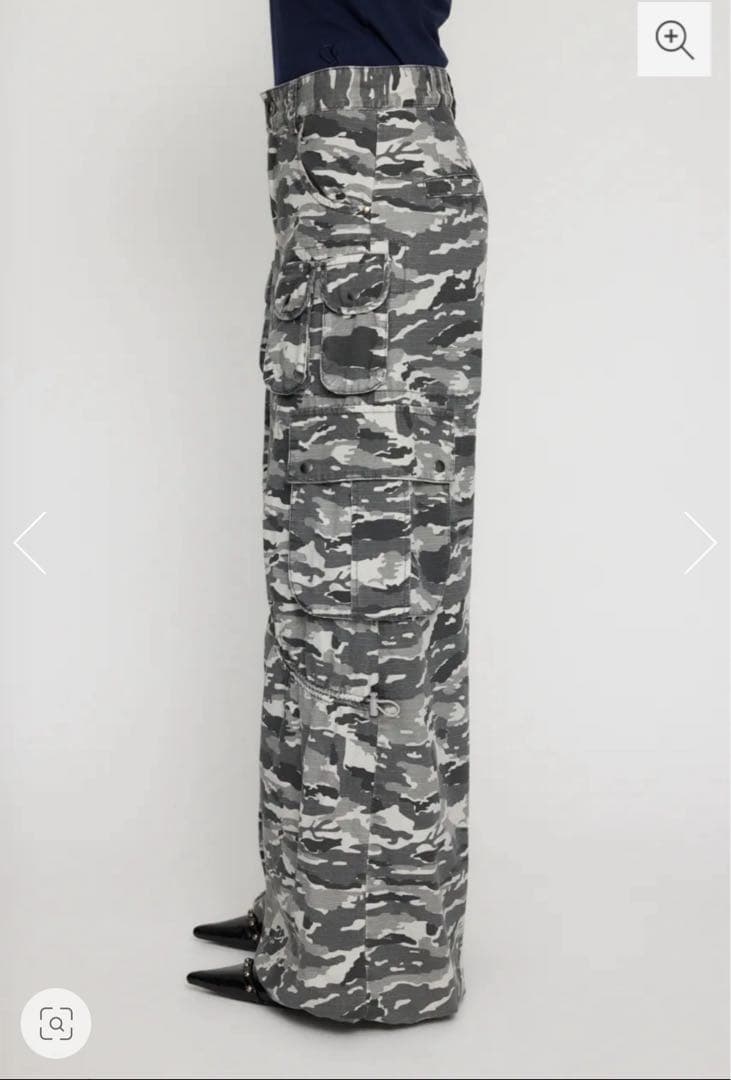Open visual search for similar items
Viewport: 731px width, 1080px height.
coord(56,1023)
